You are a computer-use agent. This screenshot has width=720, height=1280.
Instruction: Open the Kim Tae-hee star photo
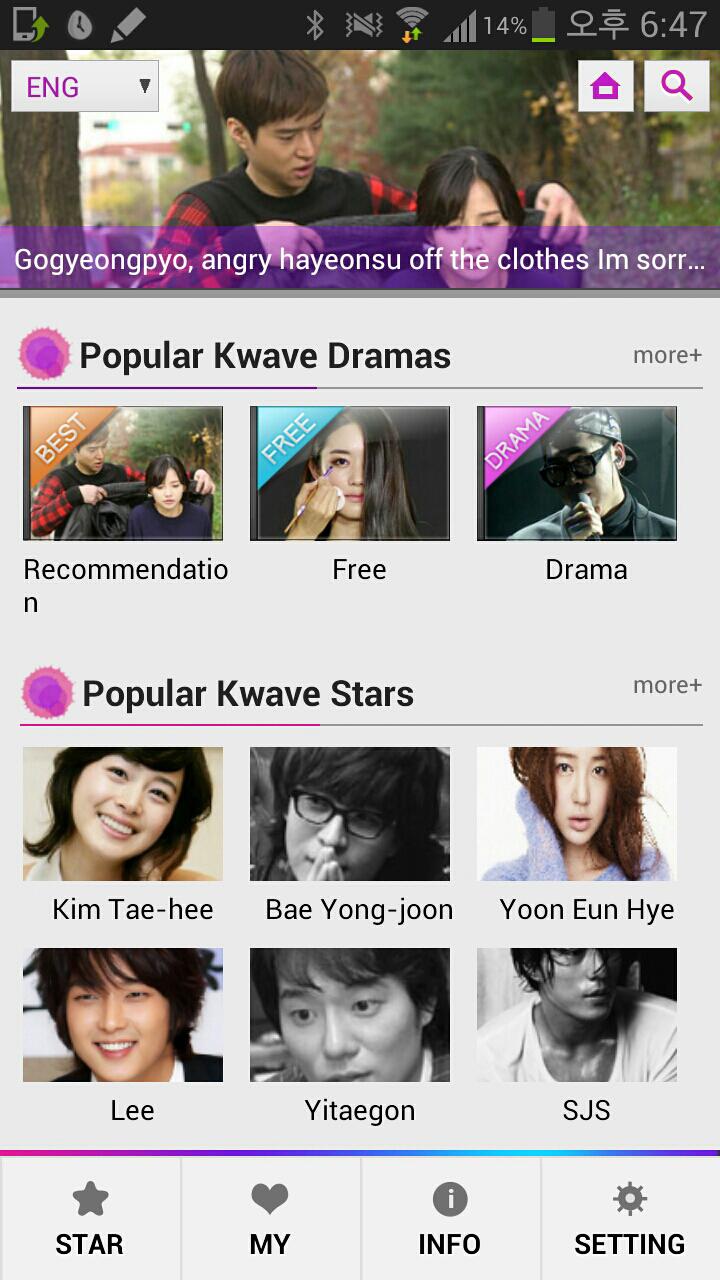point(122,814)
